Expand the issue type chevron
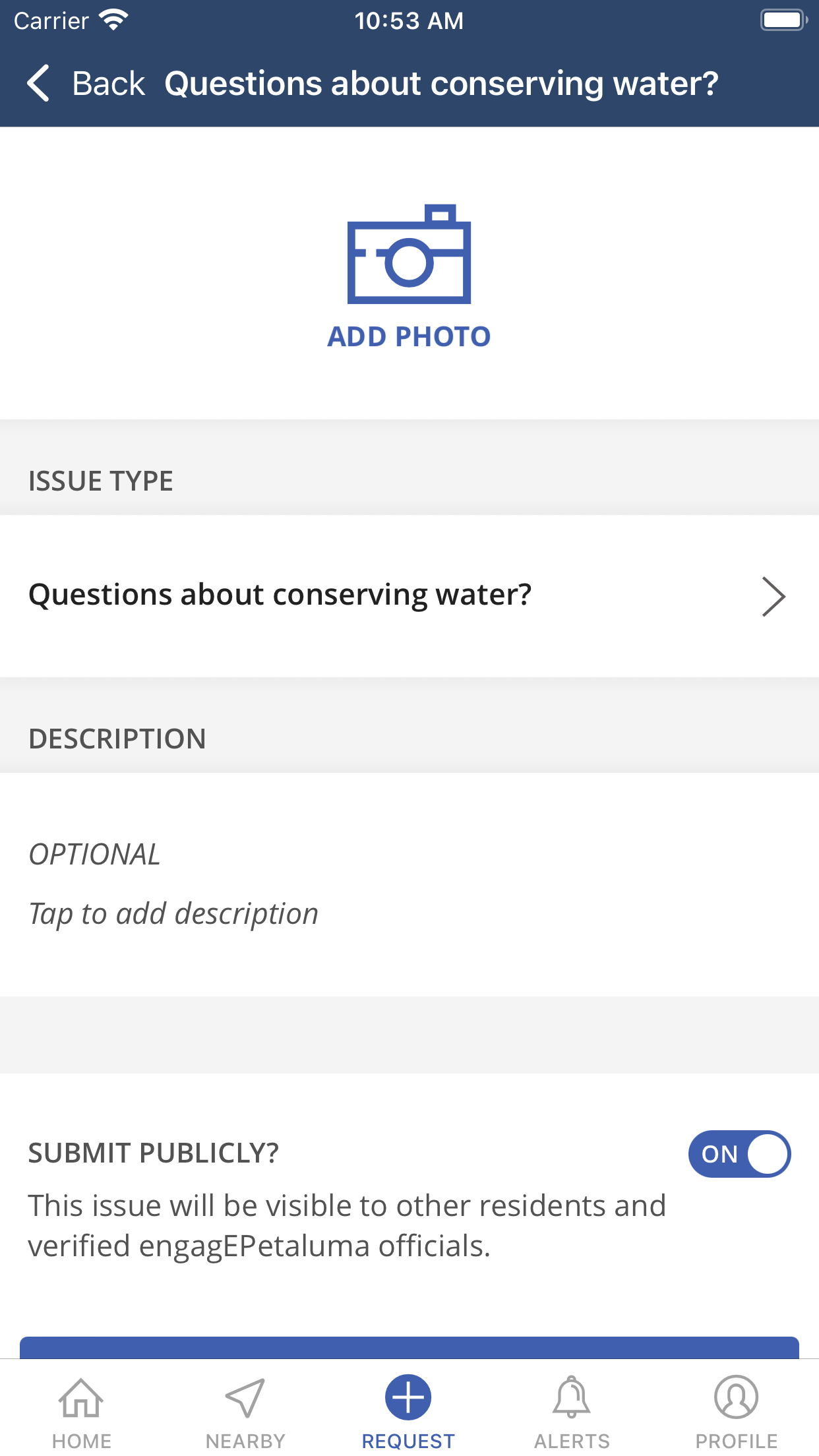The height and width of the screenshot is (1456, 819). (x=773, y=595)
